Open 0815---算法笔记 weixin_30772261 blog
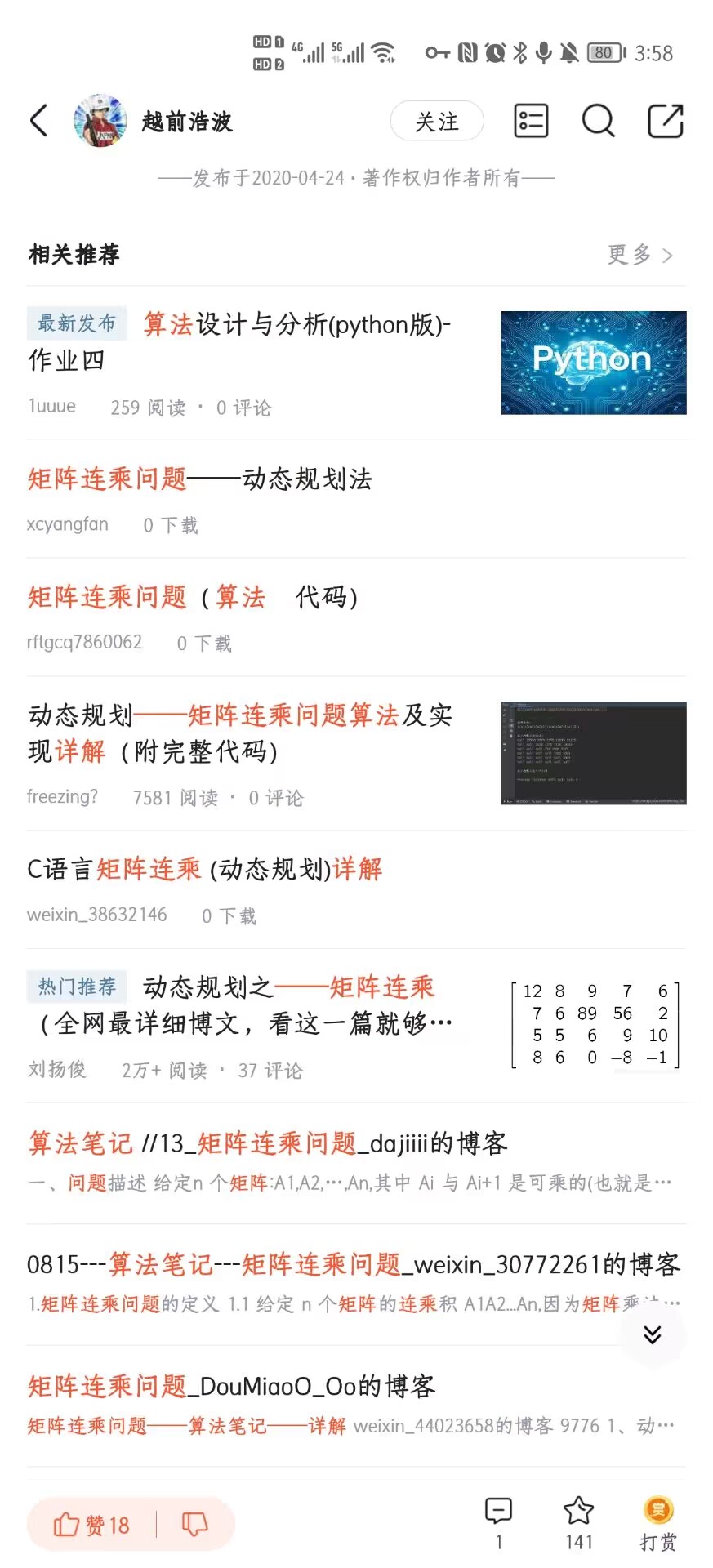 pos(353,1264)
